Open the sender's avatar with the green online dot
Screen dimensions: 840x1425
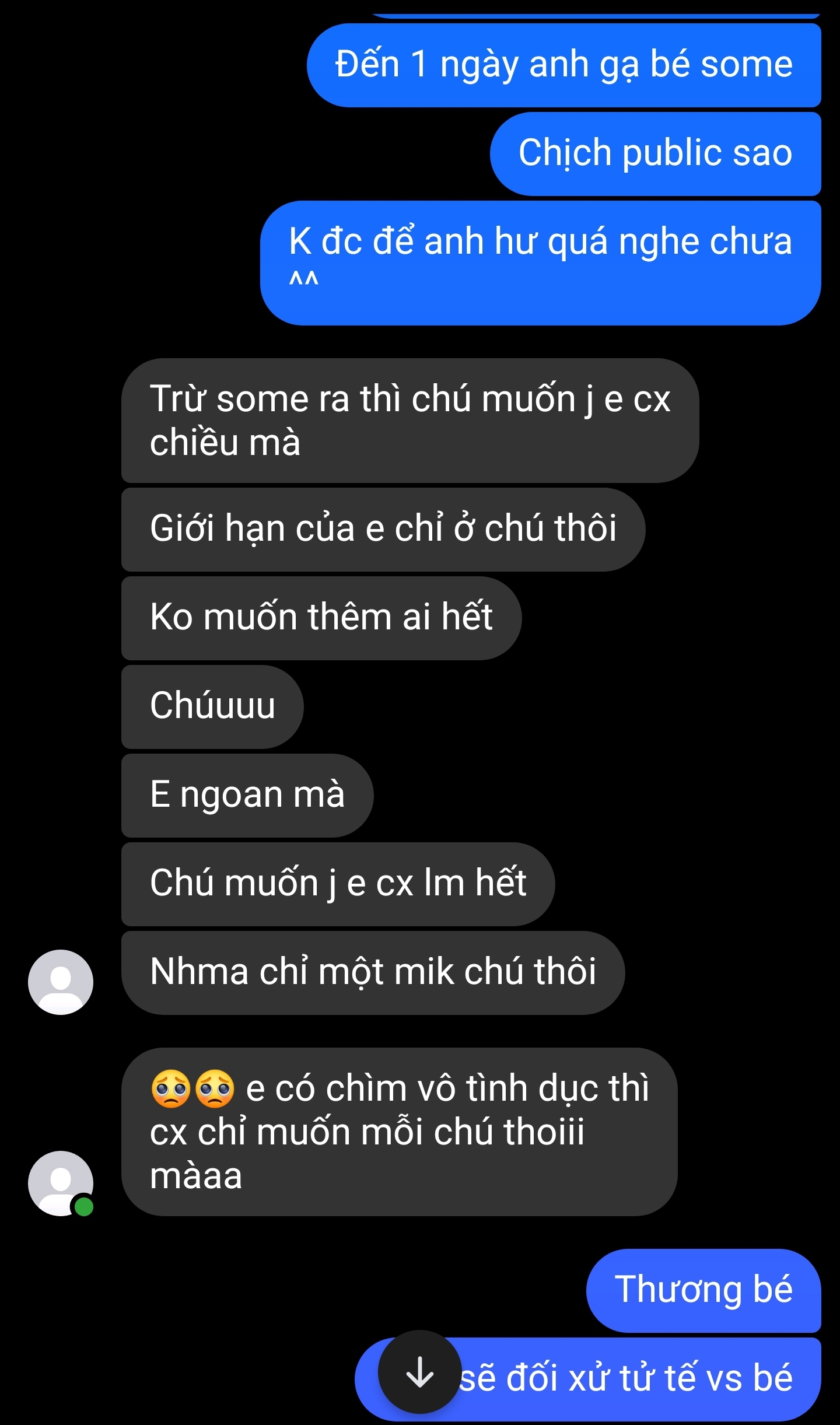coord(60,1183)
